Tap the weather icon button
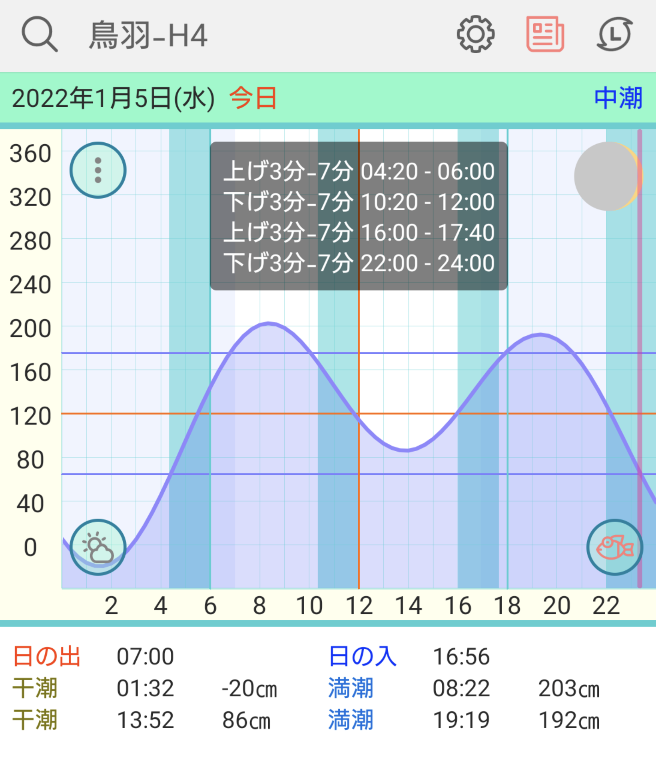 98,547
